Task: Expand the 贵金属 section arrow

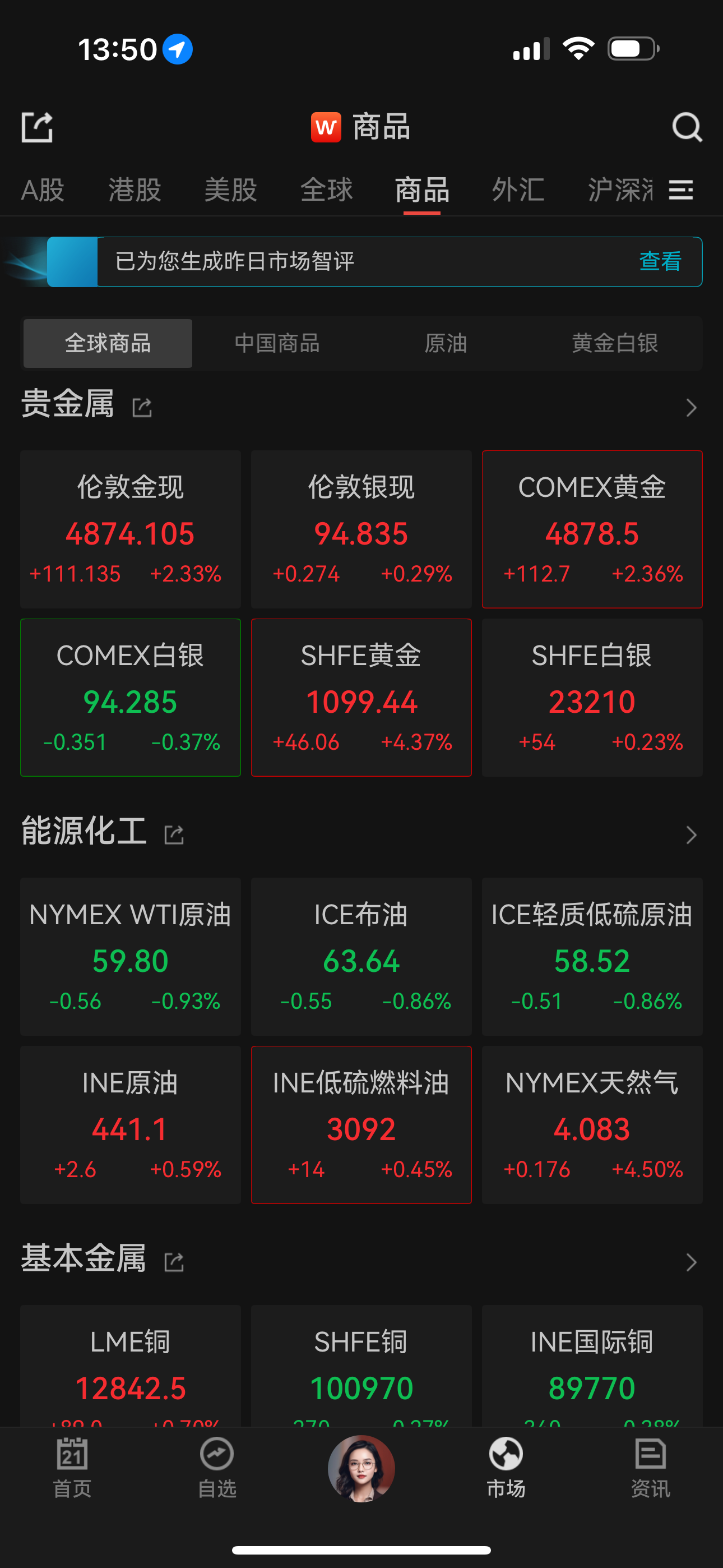Action: (690, 407)
